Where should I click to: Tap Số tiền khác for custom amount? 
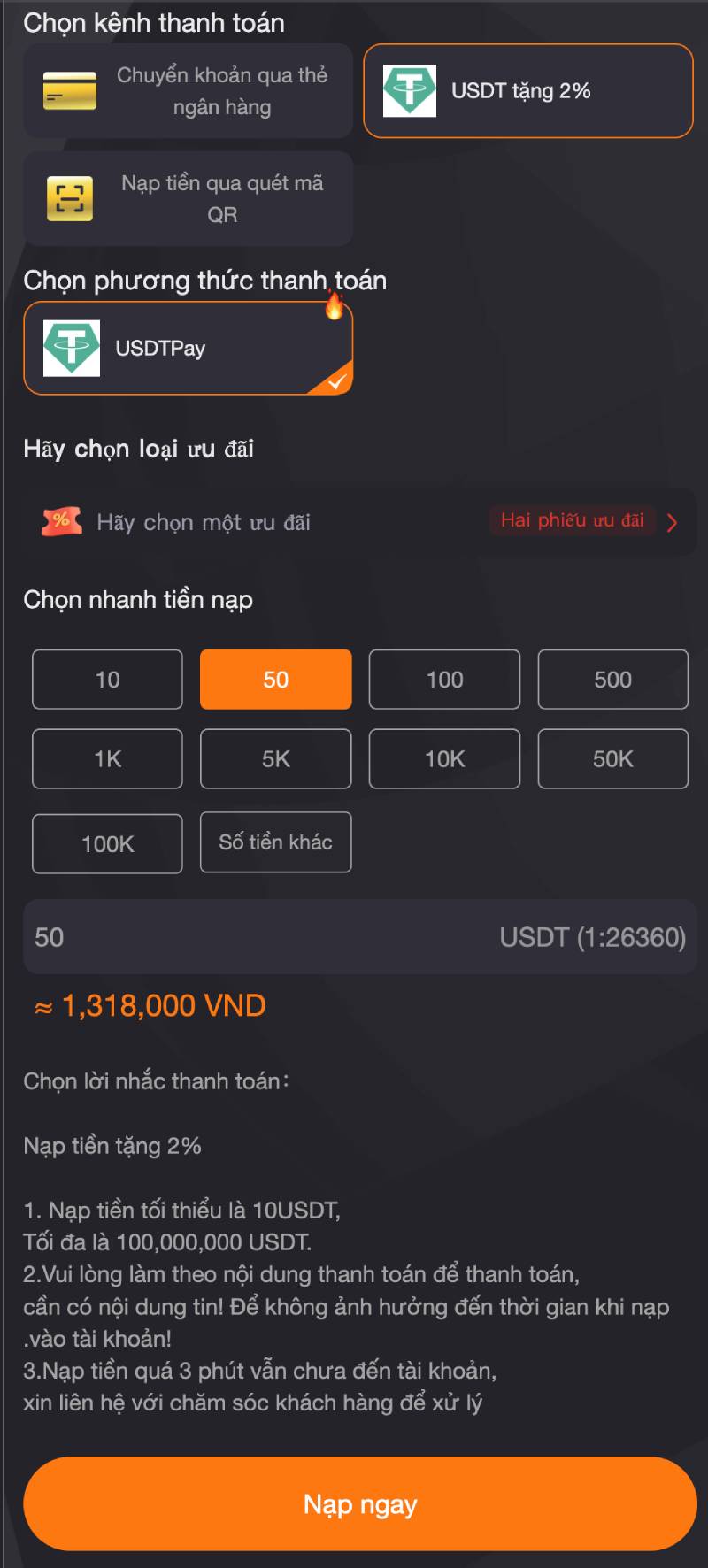pos(275,842)
